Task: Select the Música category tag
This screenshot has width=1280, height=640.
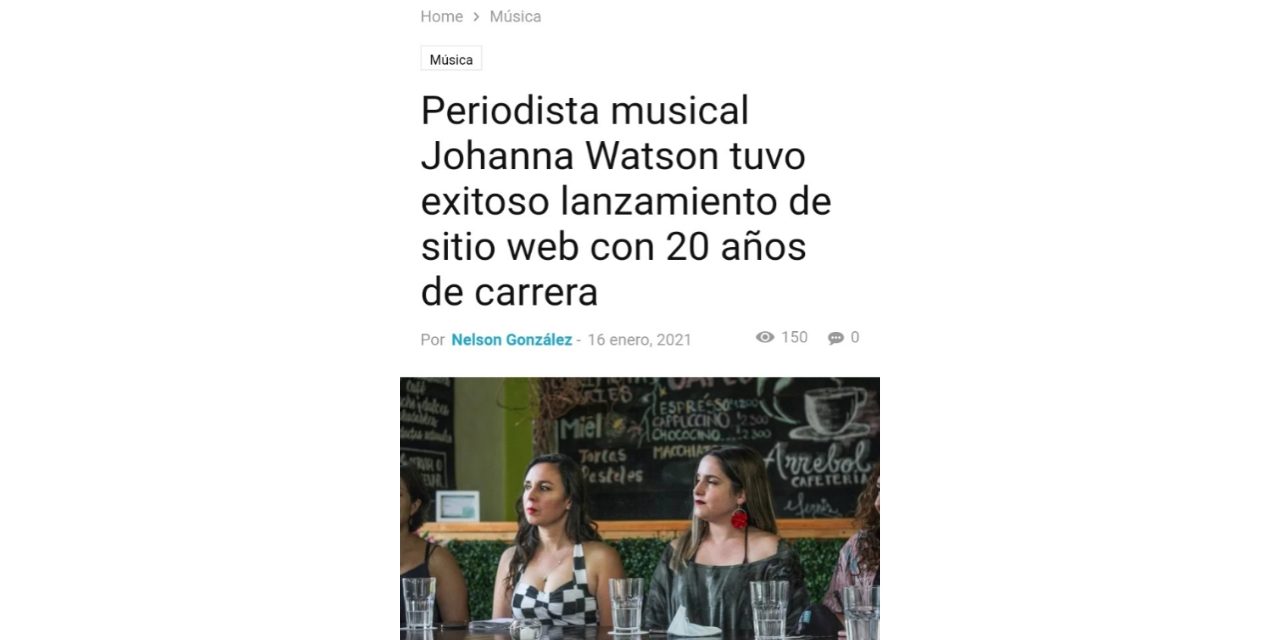Action: click(x=451, y=59)
